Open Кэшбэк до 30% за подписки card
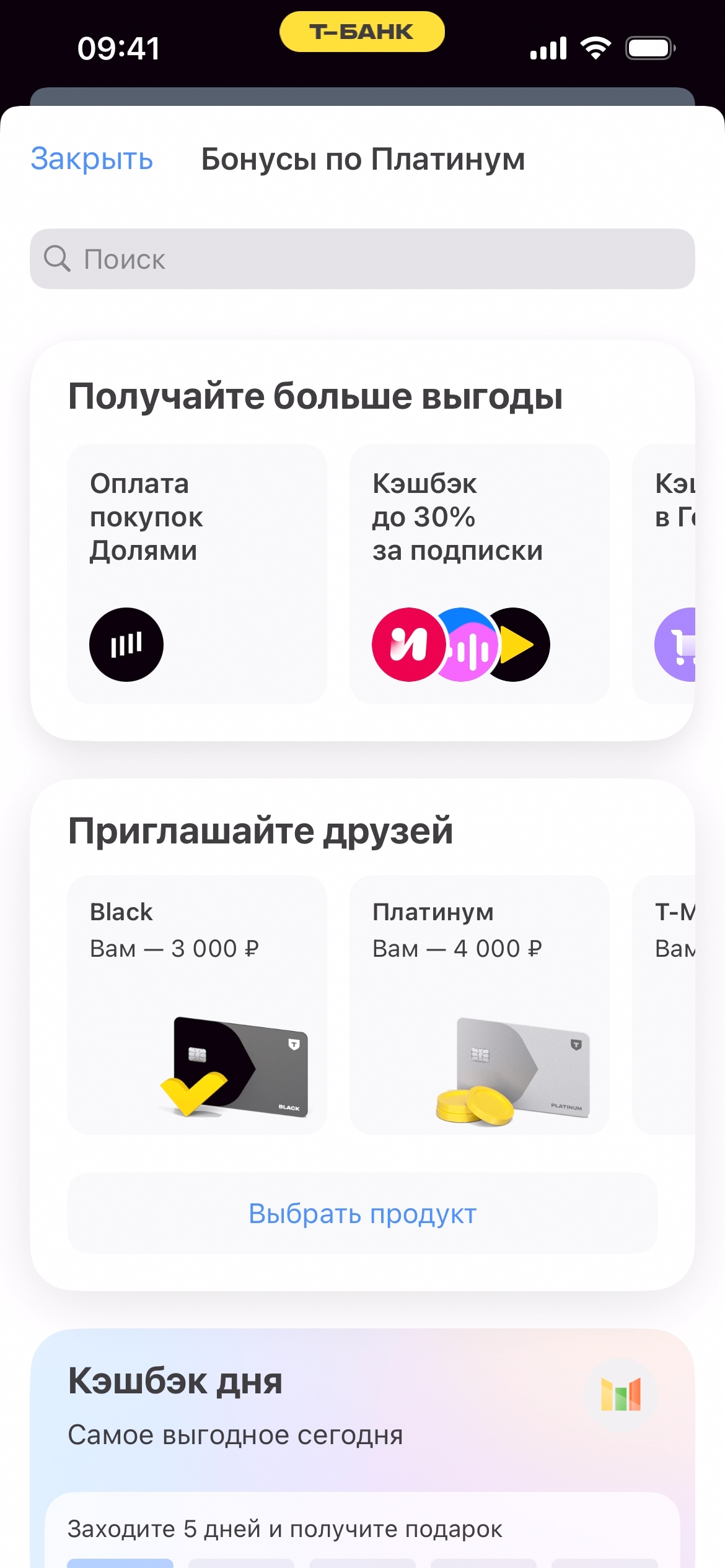 (x=479, y=573)
